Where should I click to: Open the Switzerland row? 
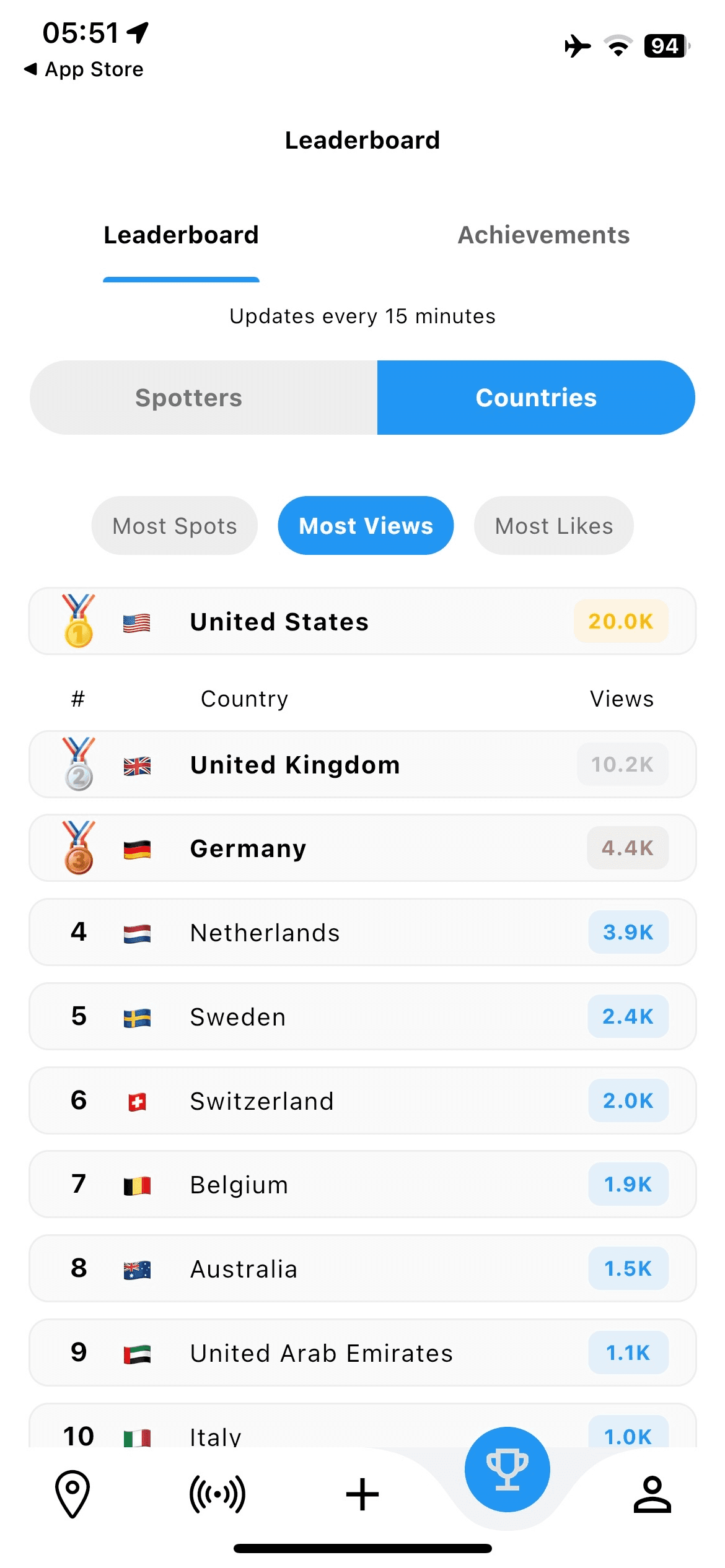coord(362,1100)
